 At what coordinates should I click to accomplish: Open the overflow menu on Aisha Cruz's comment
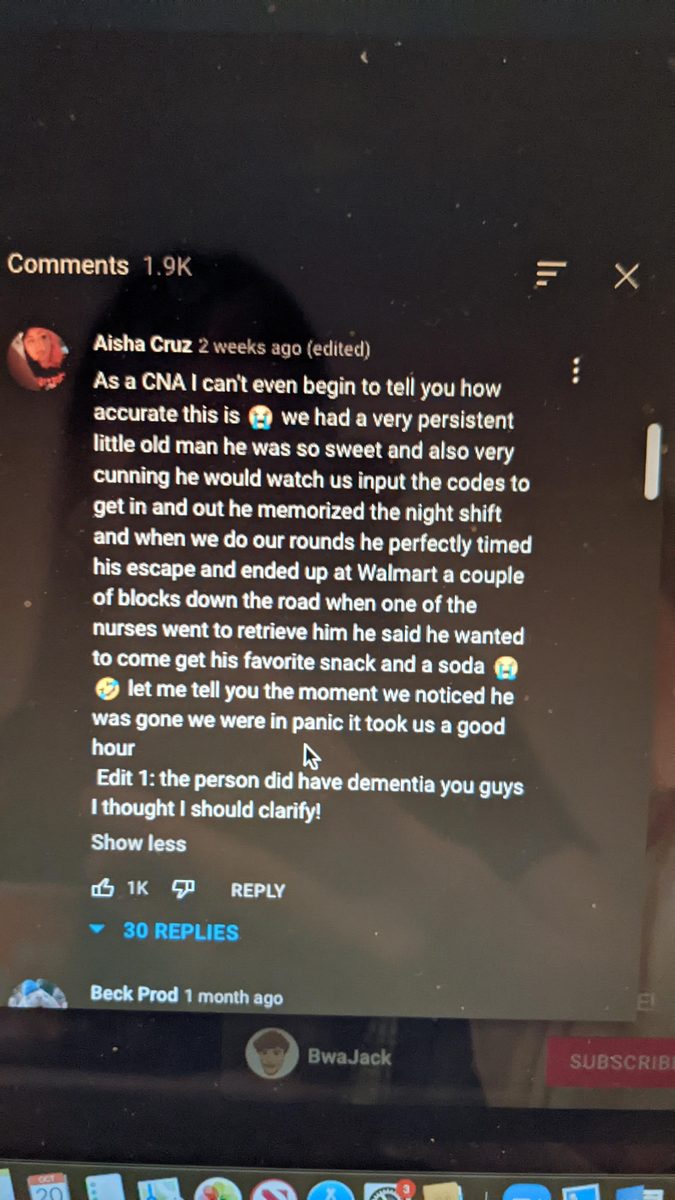coord(575,370)
